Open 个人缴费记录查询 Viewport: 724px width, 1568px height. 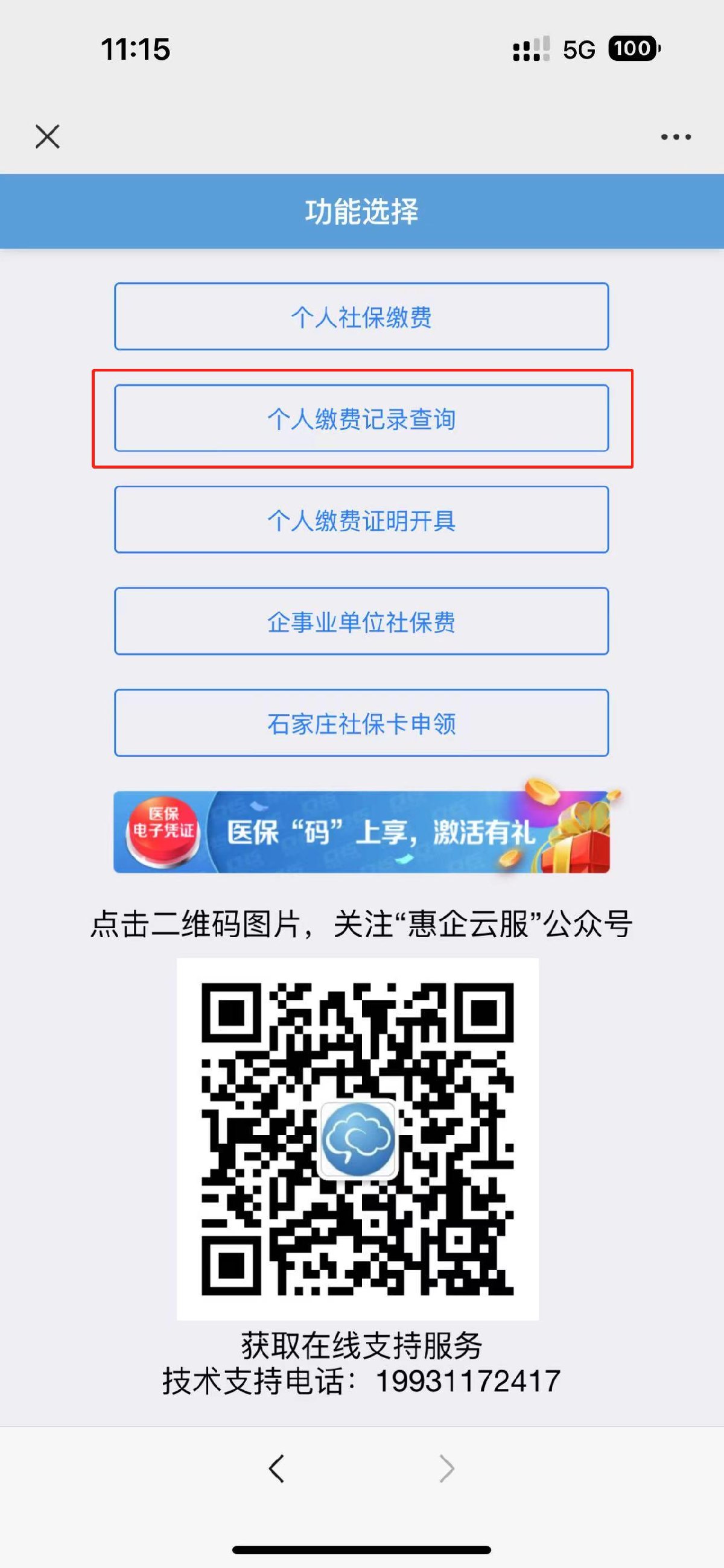(361, 418)
